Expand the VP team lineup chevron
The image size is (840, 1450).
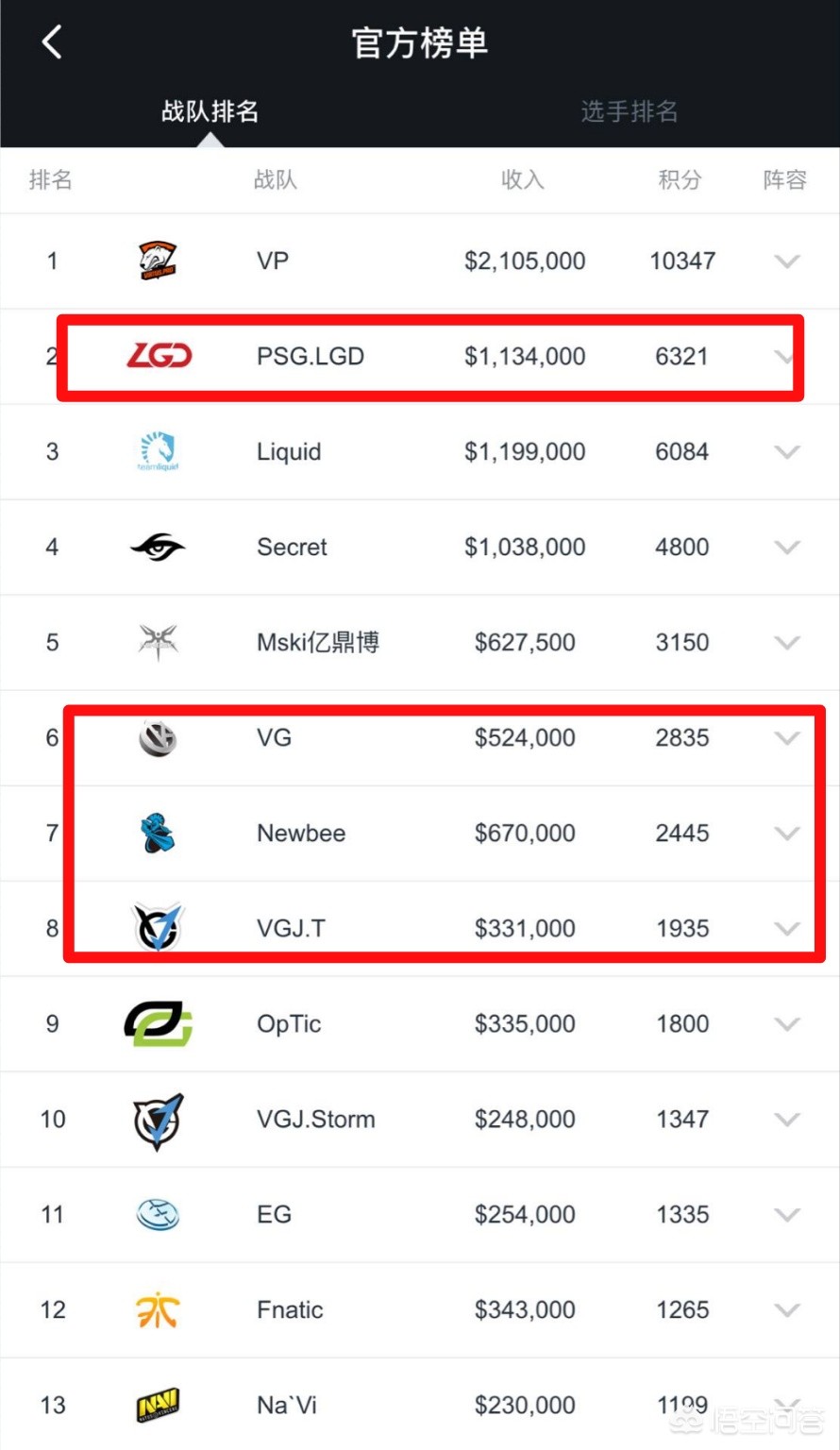[787, 261]
